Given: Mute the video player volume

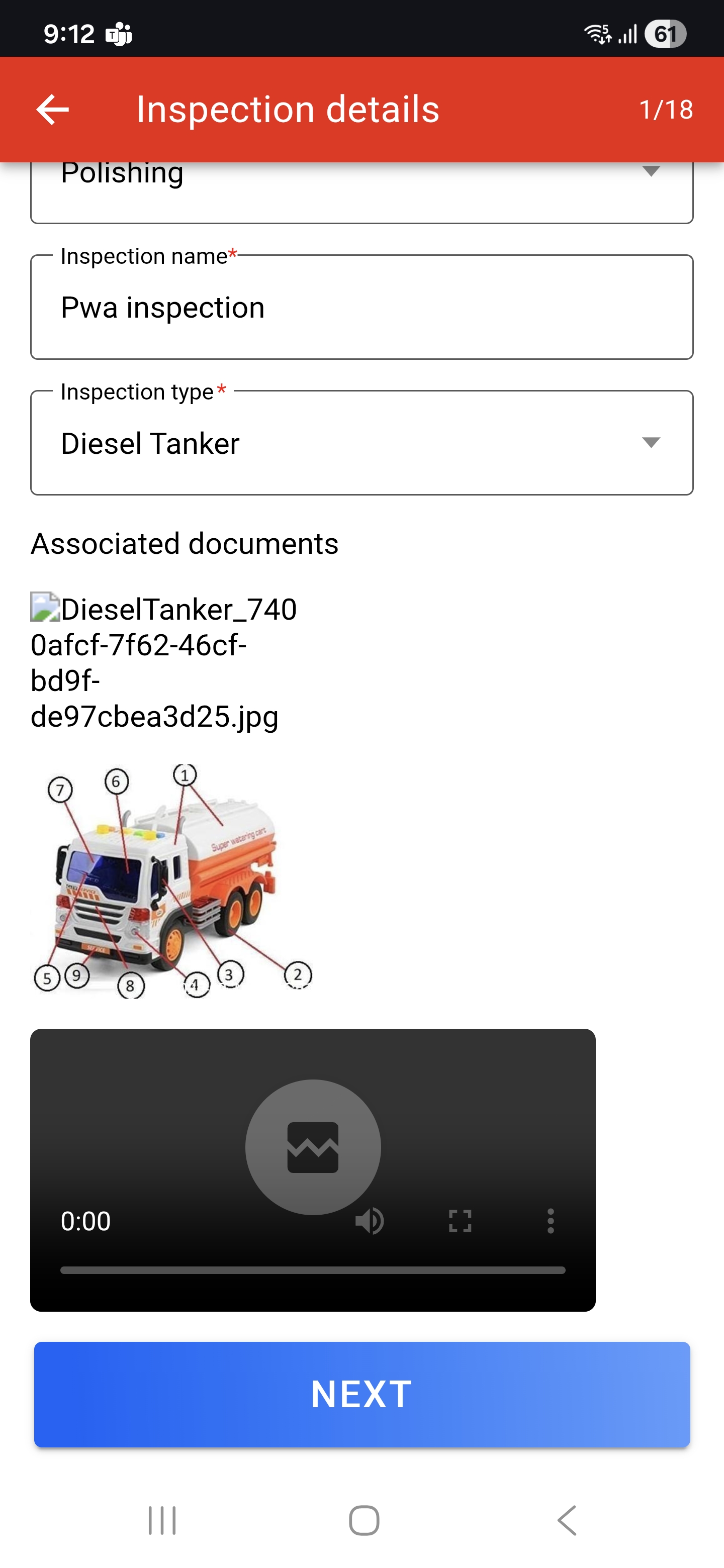Looking at the screenshot, I should [369, 1220].
